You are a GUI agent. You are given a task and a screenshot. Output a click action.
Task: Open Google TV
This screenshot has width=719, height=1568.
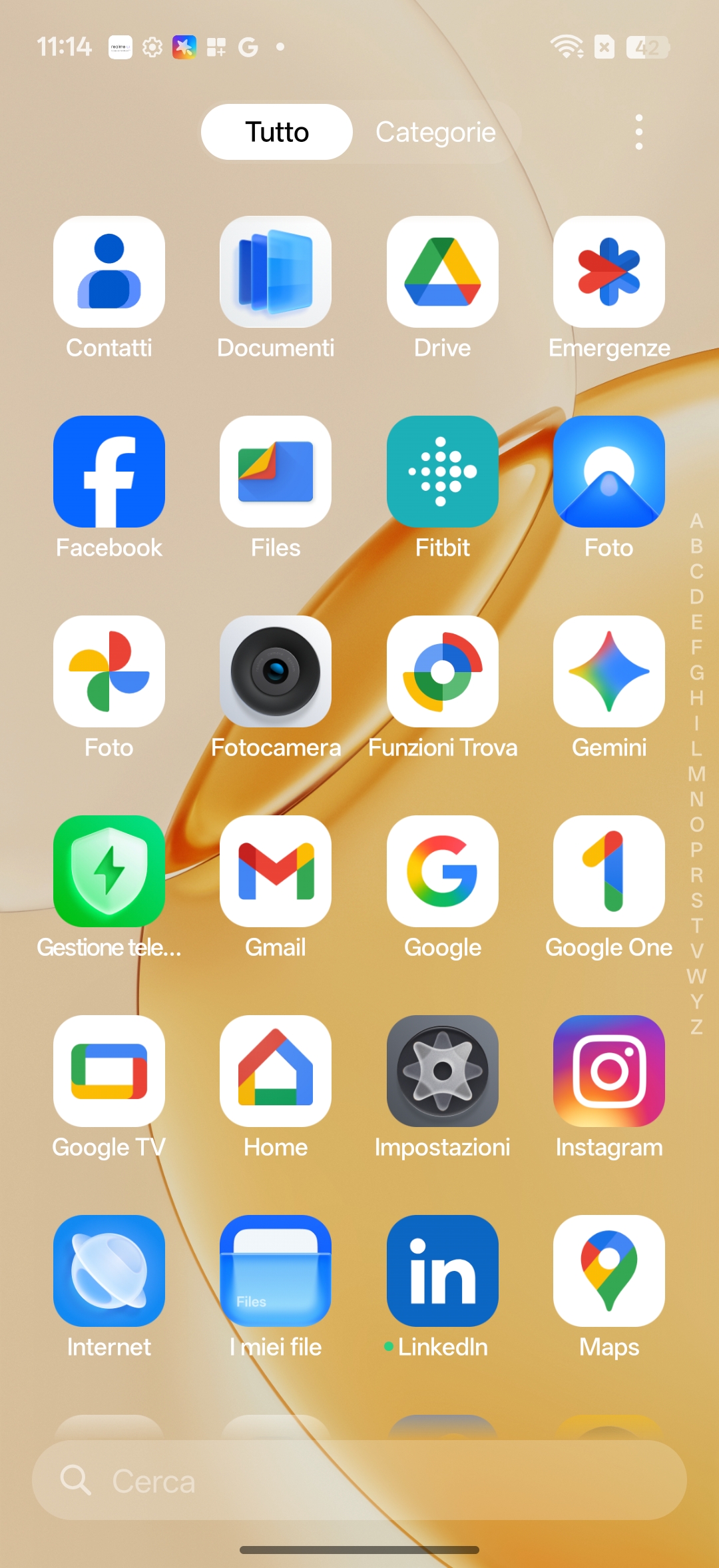pyautogui.click(x=109, y=1071)
